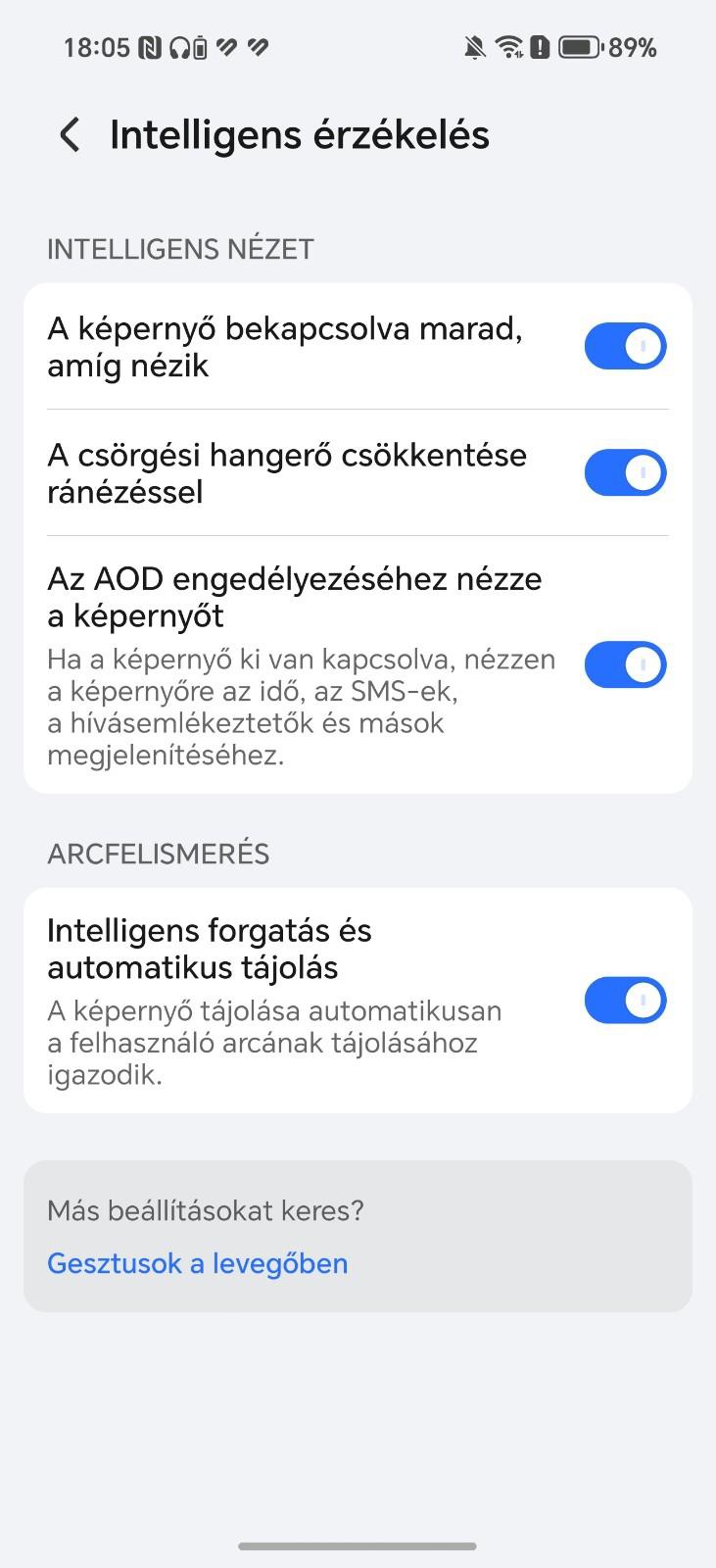Toggle the AOD engedélyezéséhez nézze a képernyőt switch
This screenshot has height=1568, width=716.
[625, 664]
